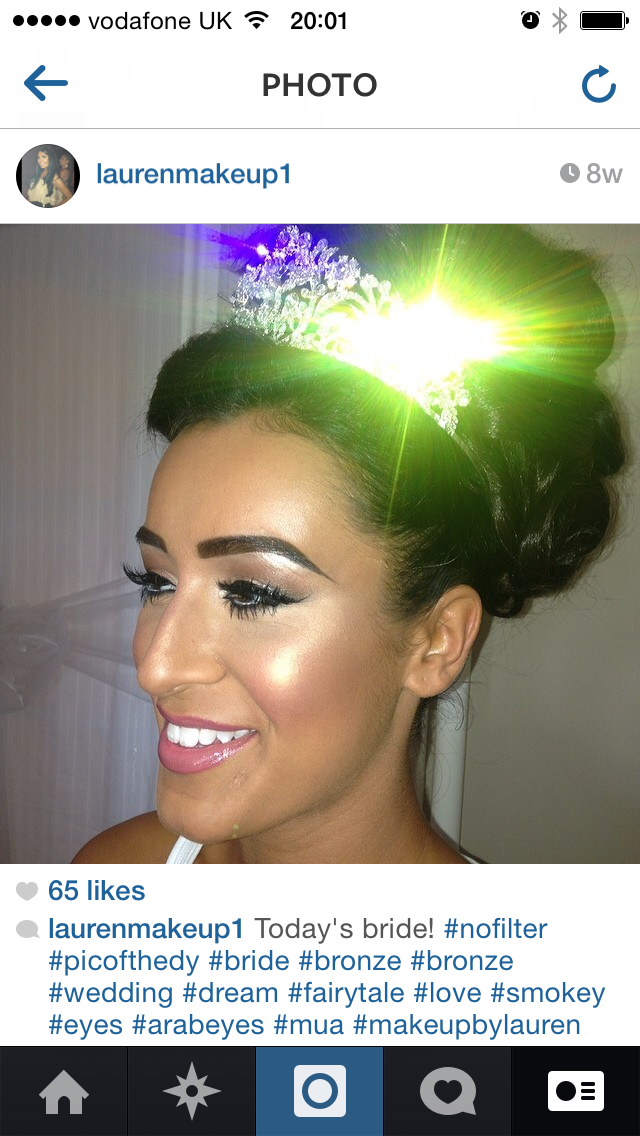
Task: View the 65 likes list
Action: coord(96,891)
